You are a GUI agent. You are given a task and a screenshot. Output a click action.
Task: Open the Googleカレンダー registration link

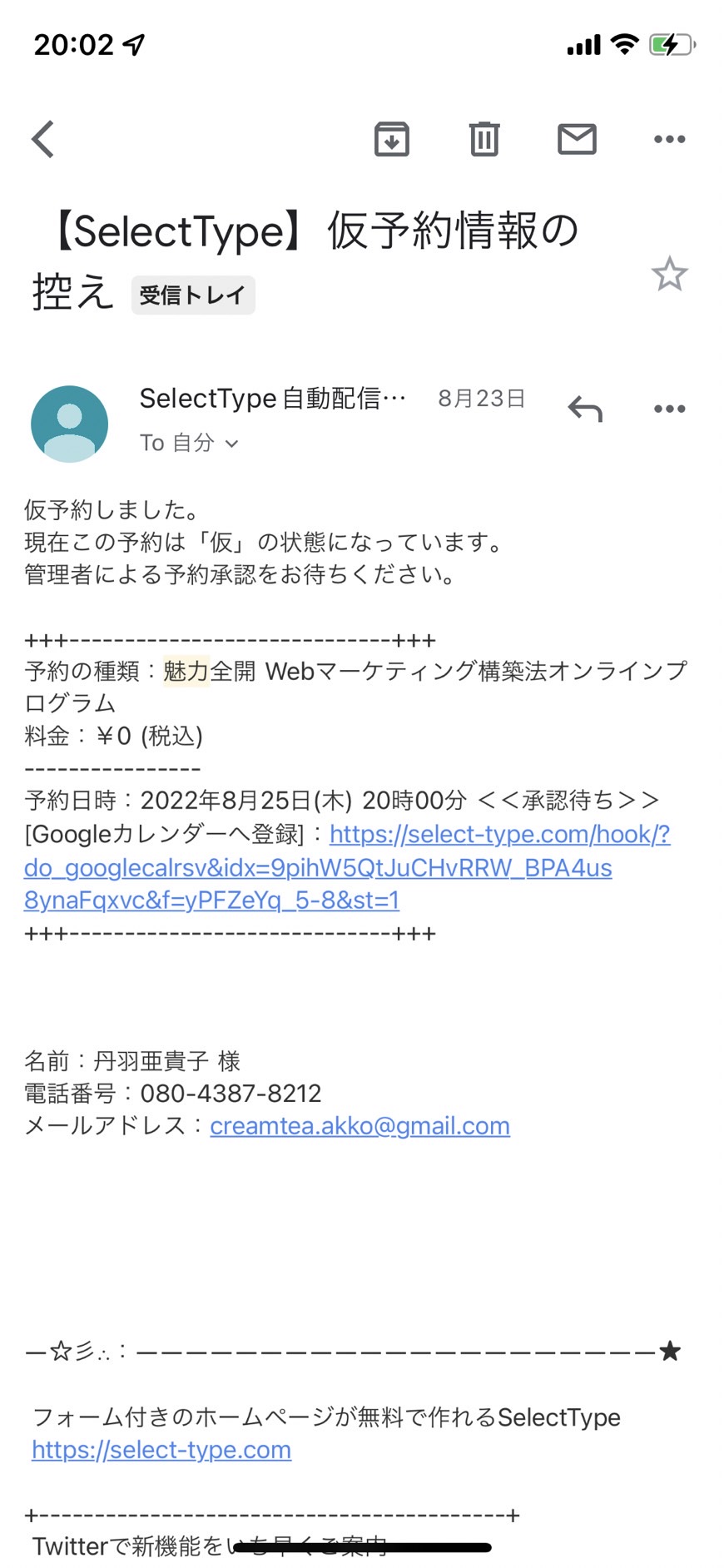(x=347, y=867)
